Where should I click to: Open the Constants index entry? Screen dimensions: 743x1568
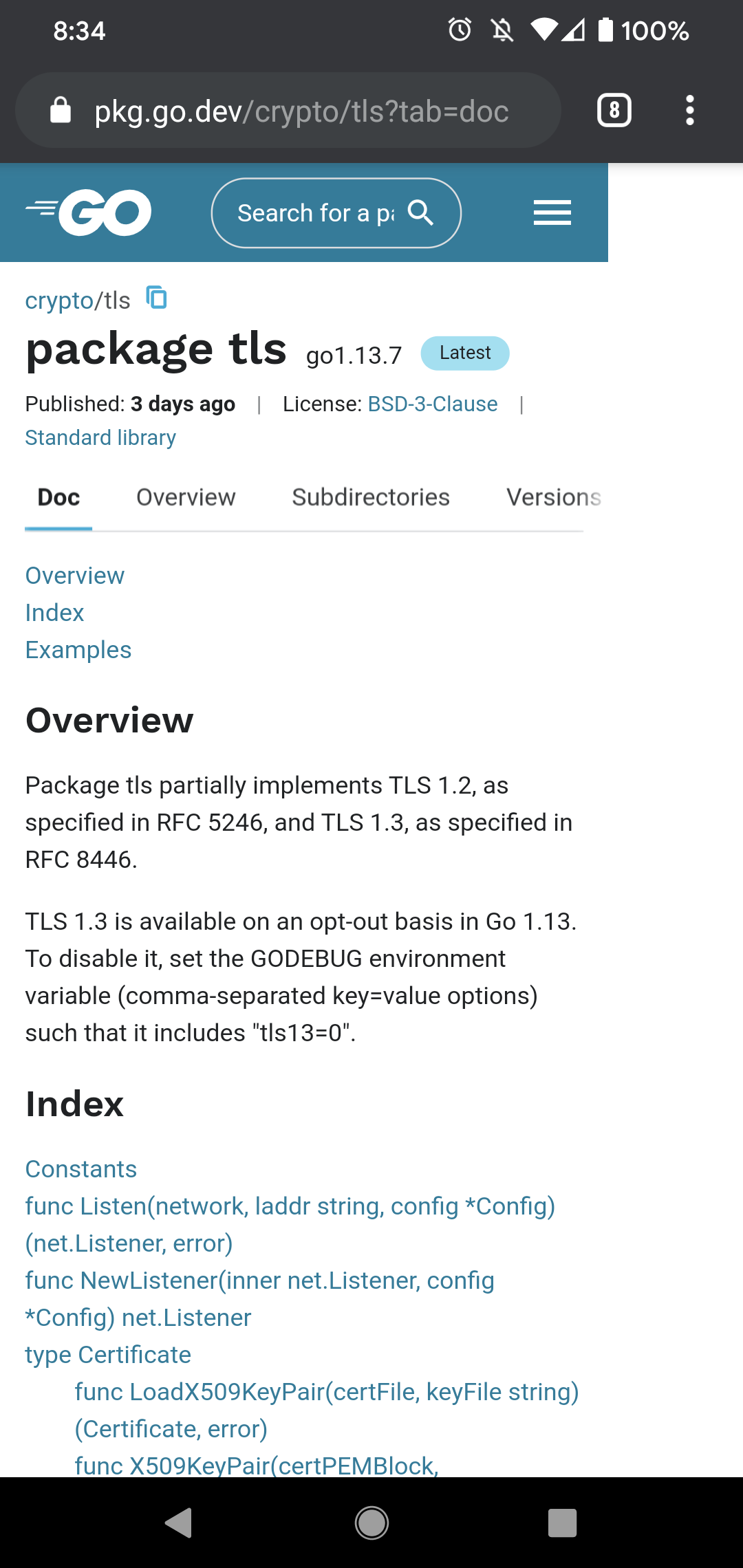point(81,1169)
